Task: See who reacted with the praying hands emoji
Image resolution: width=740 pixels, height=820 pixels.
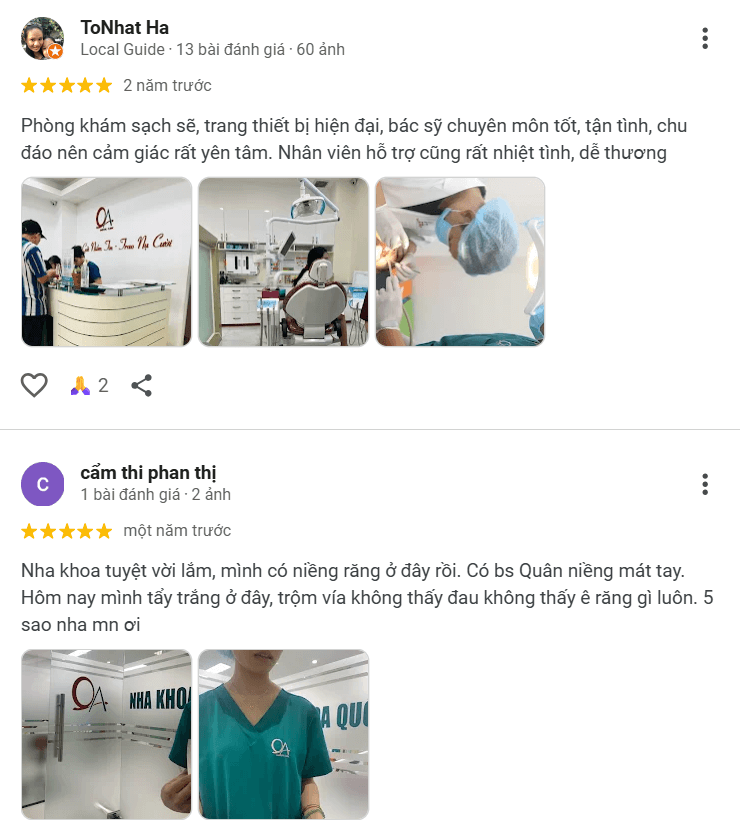Action: [x=88, y=385]
